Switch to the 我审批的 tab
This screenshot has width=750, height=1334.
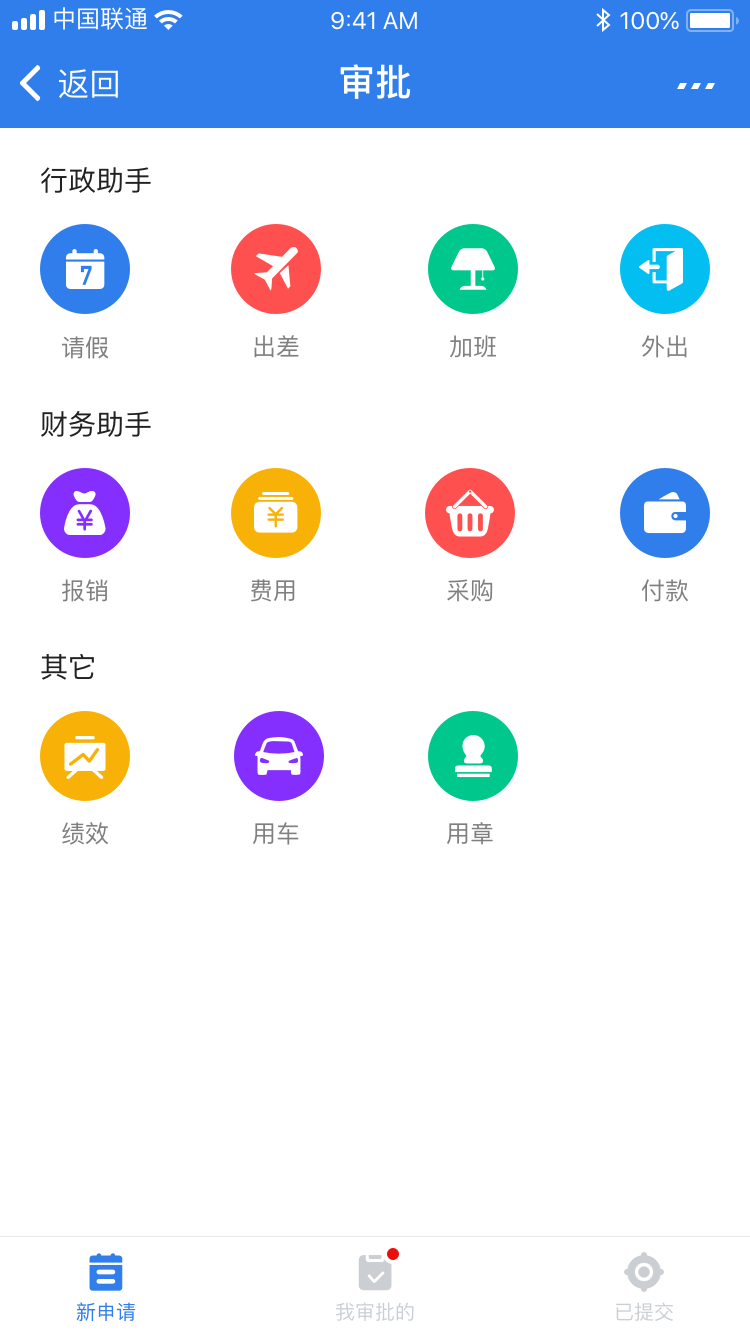pyautogui.click(x=375, y=1286)
